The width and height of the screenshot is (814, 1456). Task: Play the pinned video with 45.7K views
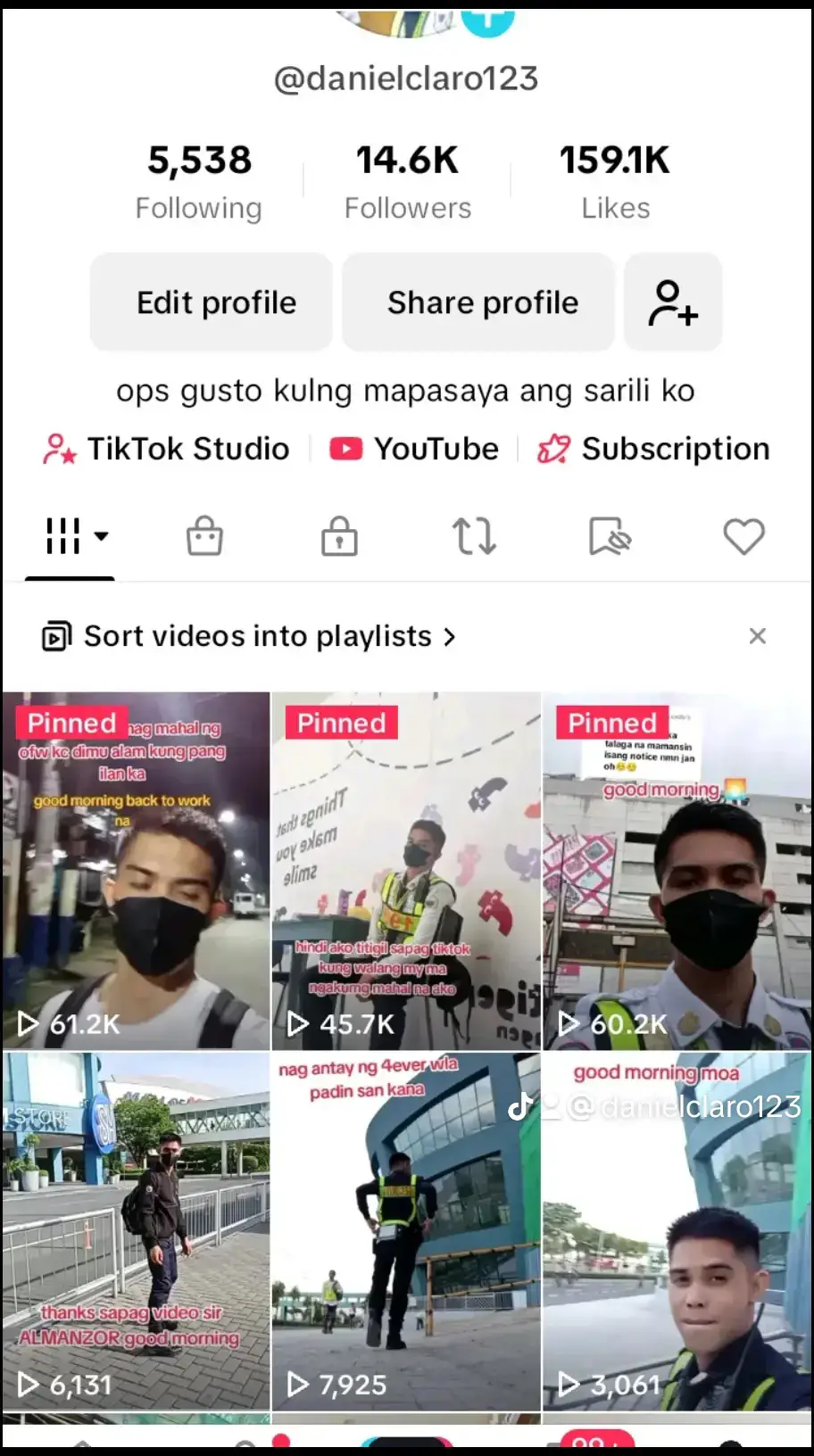pos(406,871)
